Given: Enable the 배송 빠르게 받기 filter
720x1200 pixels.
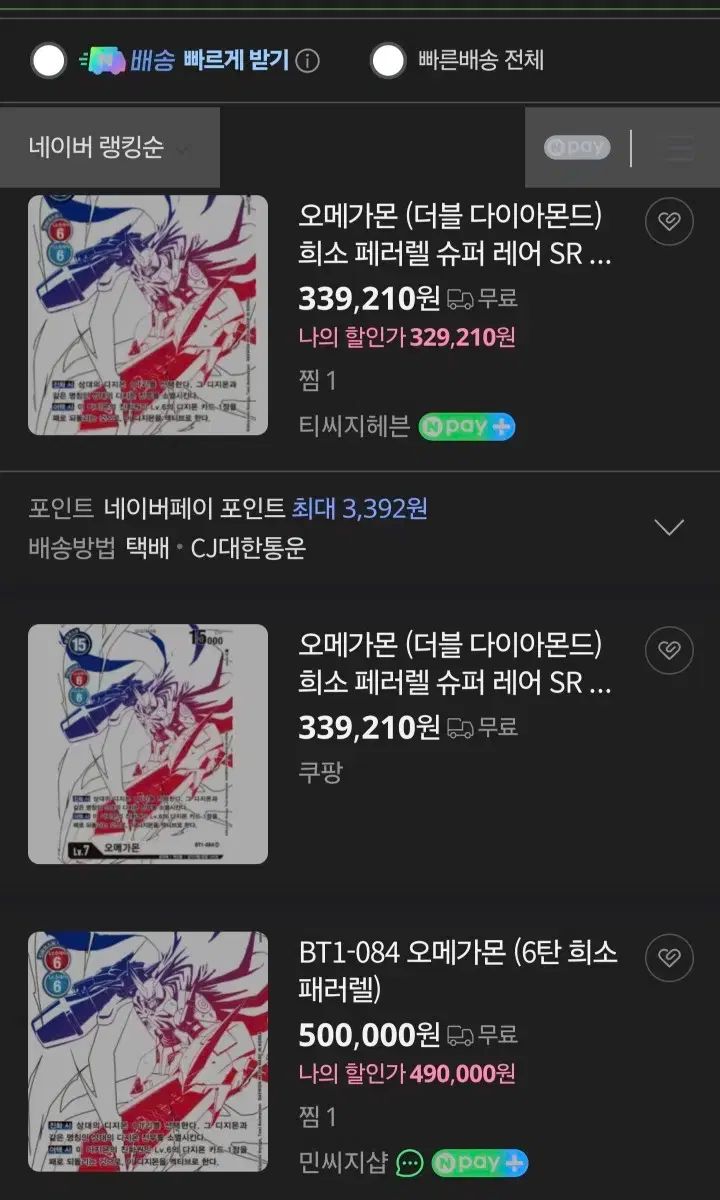Looking at the screenshot, I should coord(48,60).
